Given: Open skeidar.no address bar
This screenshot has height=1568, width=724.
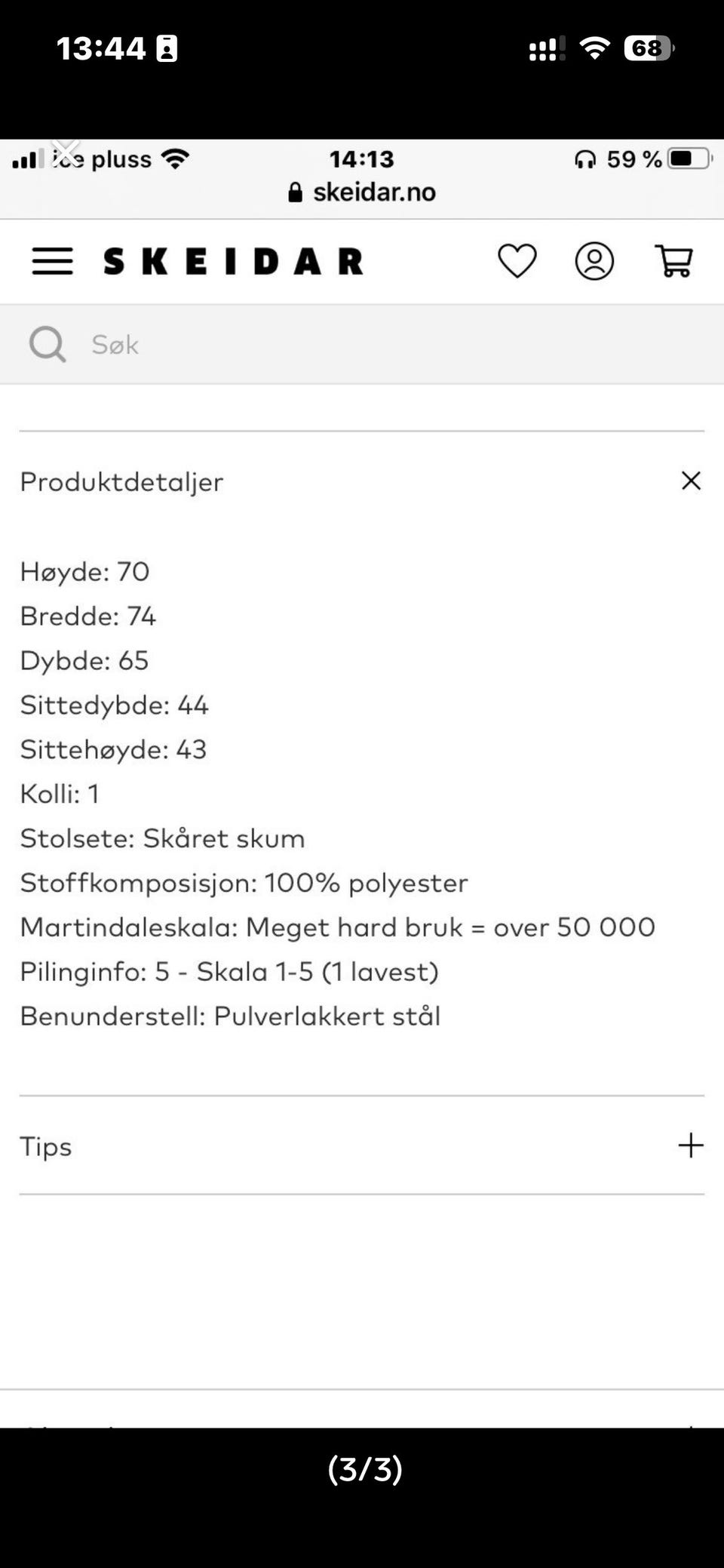Looking at the screenshot, I should (x=373, y=192).
